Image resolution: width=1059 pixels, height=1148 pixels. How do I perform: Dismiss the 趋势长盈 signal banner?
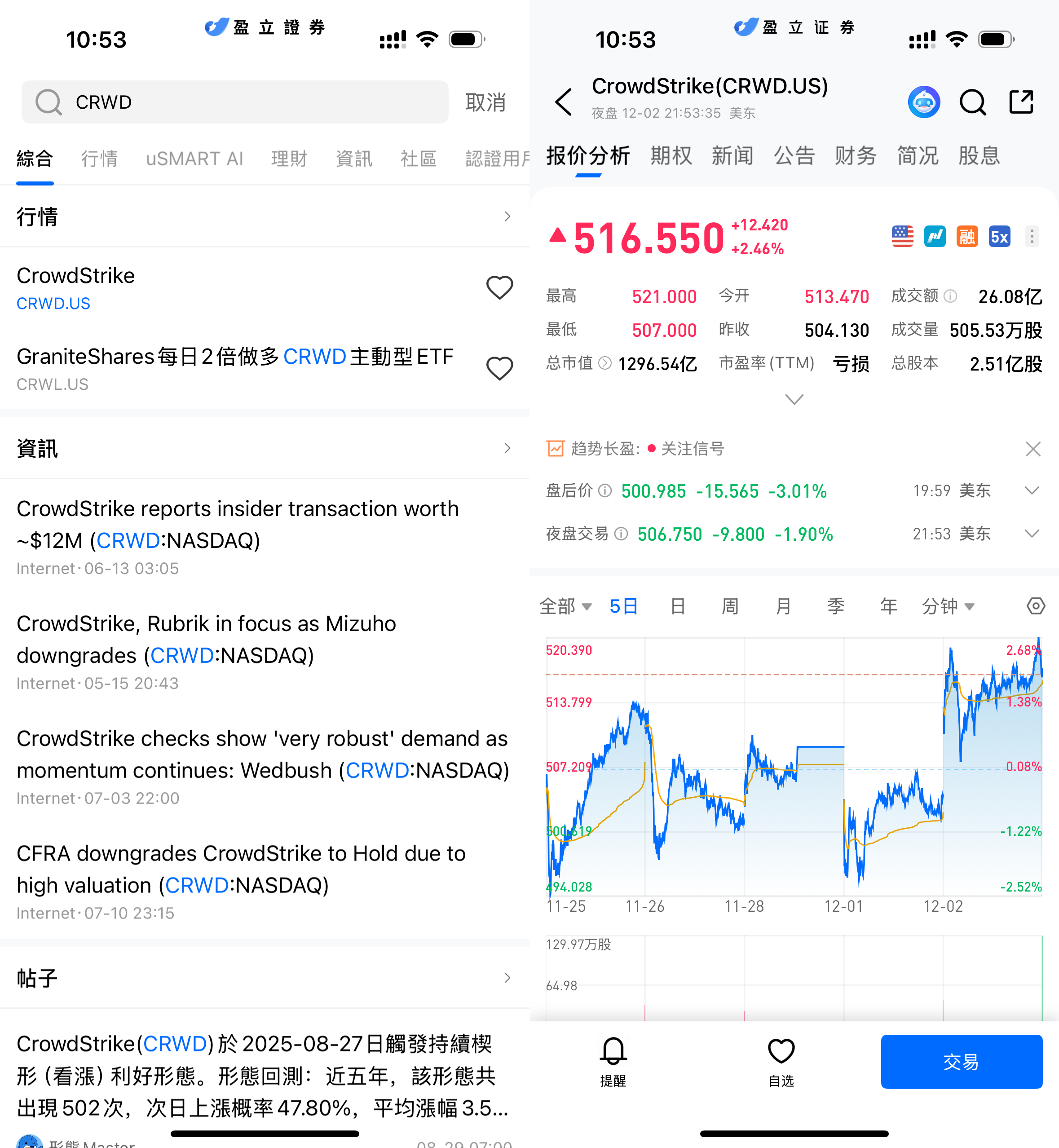point(1033,449)
